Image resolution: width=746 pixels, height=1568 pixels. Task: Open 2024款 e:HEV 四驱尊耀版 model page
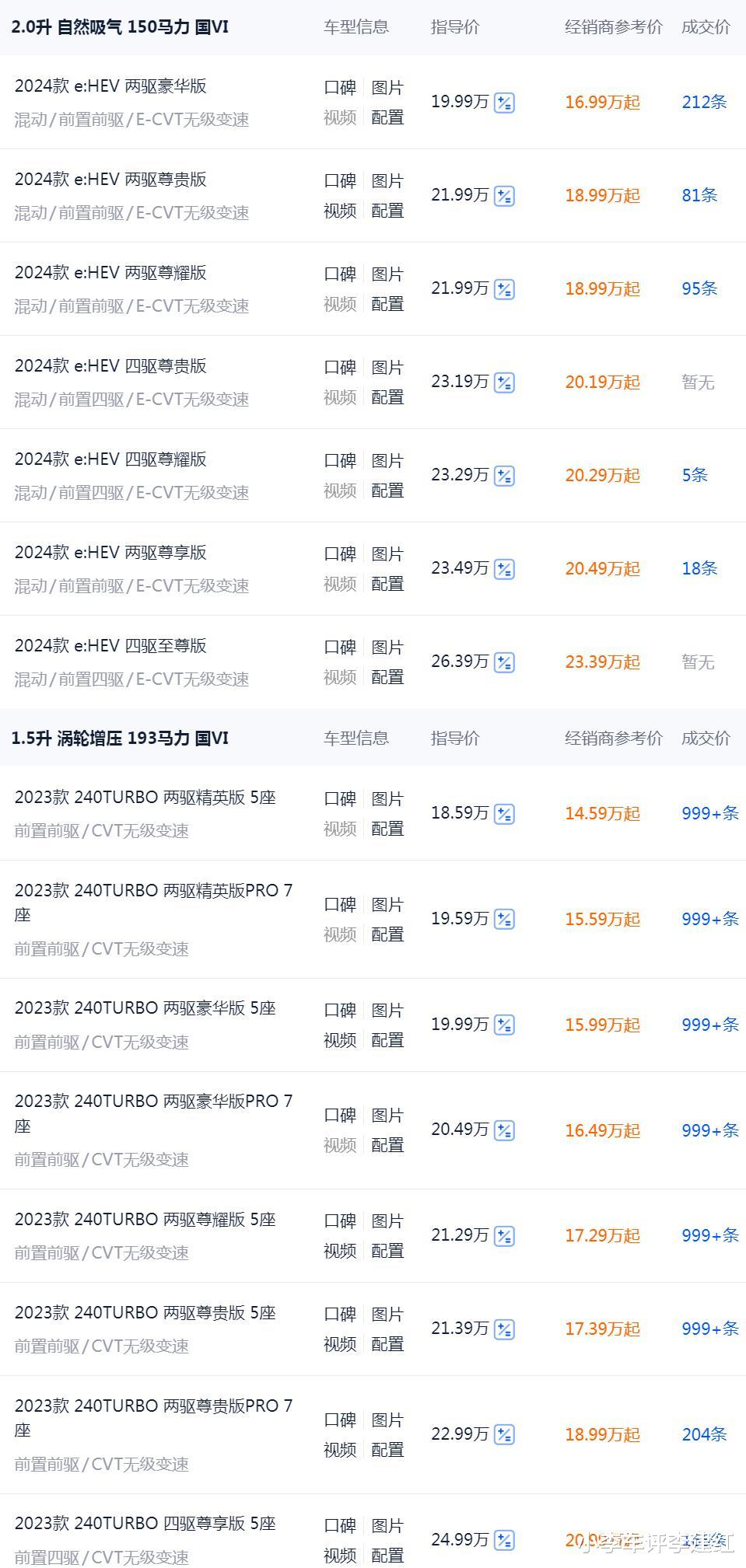[110, 459]
